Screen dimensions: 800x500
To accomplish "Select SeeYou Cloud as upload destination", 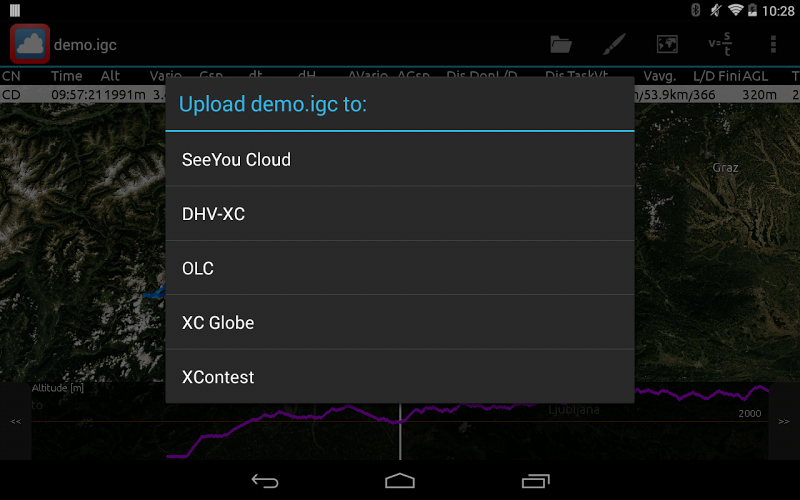I will tap(400, 159).
